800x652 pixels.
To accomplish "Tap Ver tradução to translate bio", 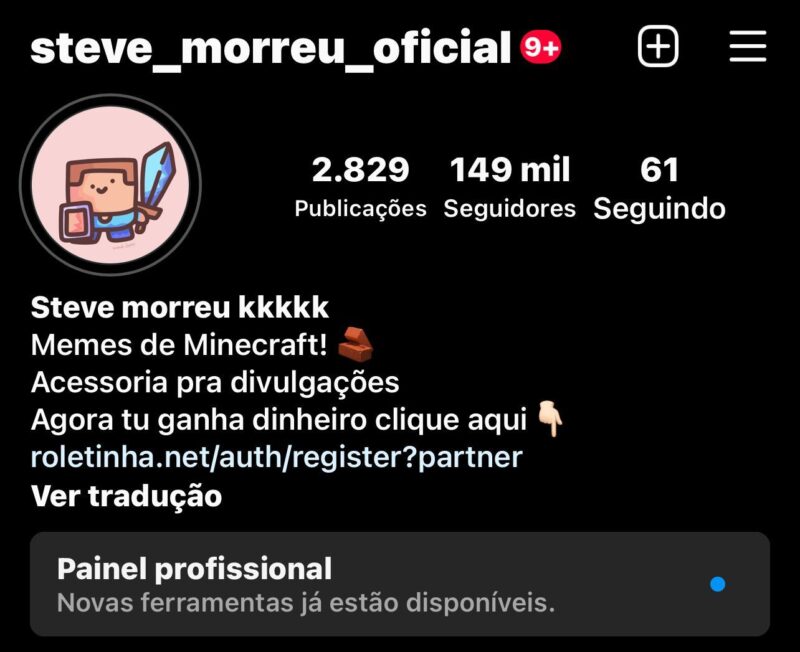I will tap(126, 495).
